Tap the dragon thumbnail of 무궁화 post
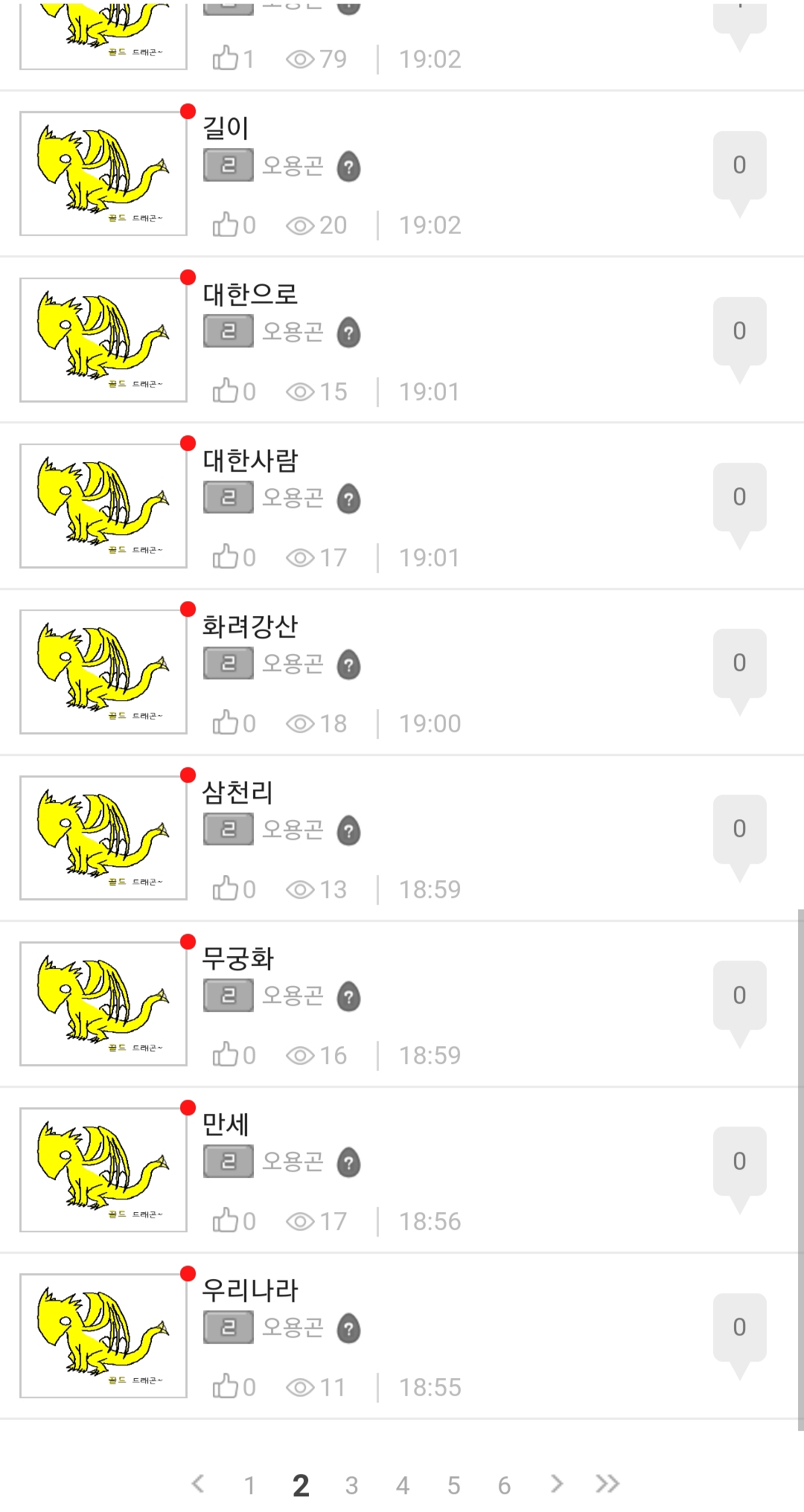The height and width of the screenshot is (1512, 804). pyautogui.click(x=103, y=1003)
